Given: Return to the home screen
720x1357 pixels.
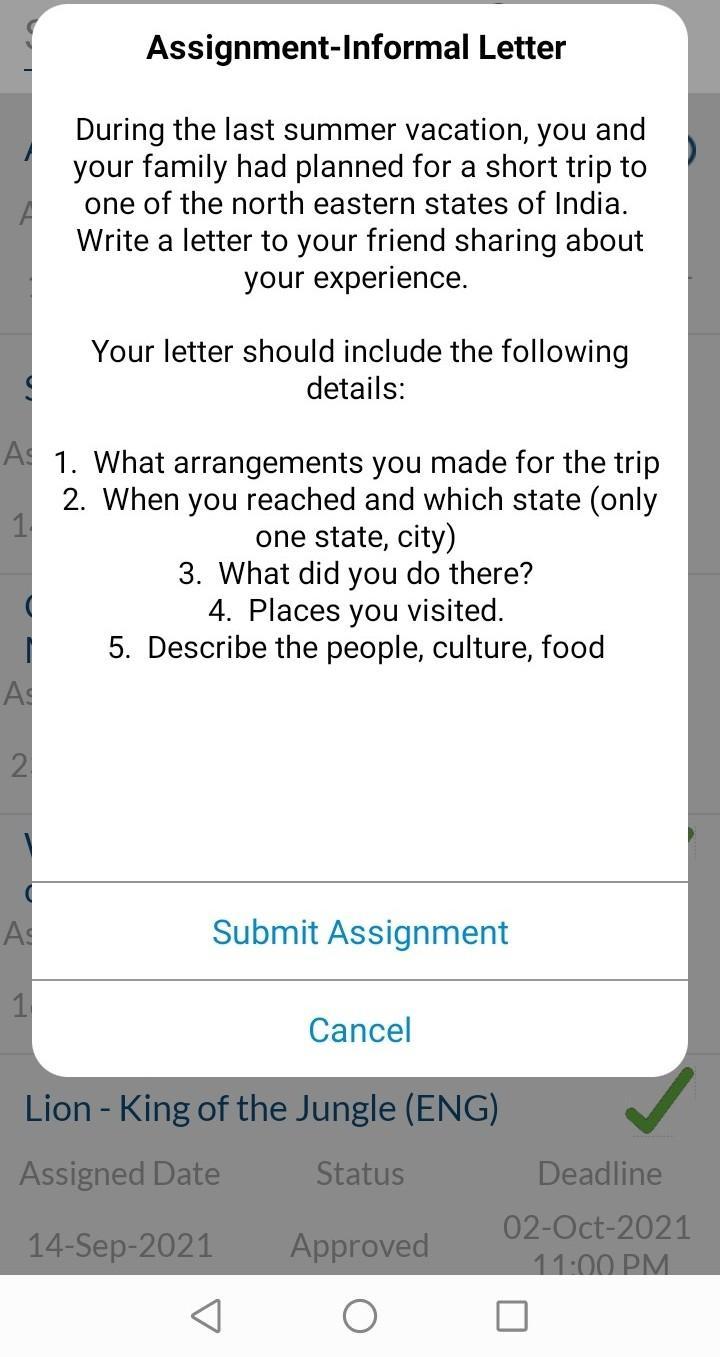Looking at the screenshot, I should click(x=360, y=1316).
